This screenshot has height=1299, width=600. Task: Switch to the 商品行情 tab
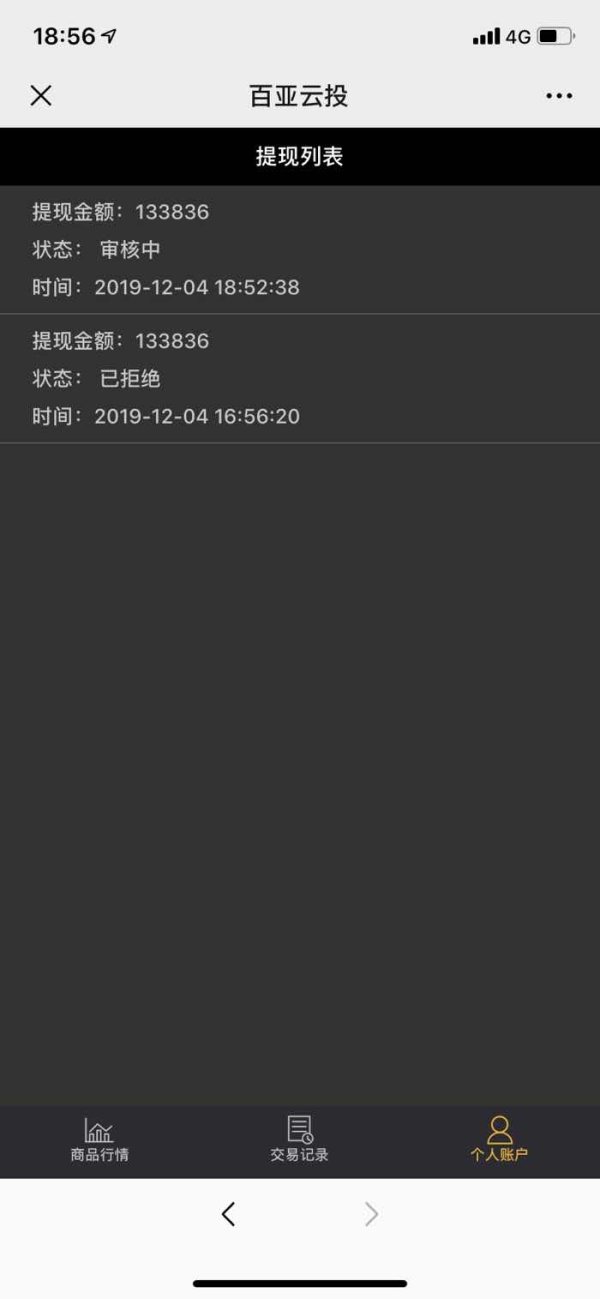coord(99,1140)
